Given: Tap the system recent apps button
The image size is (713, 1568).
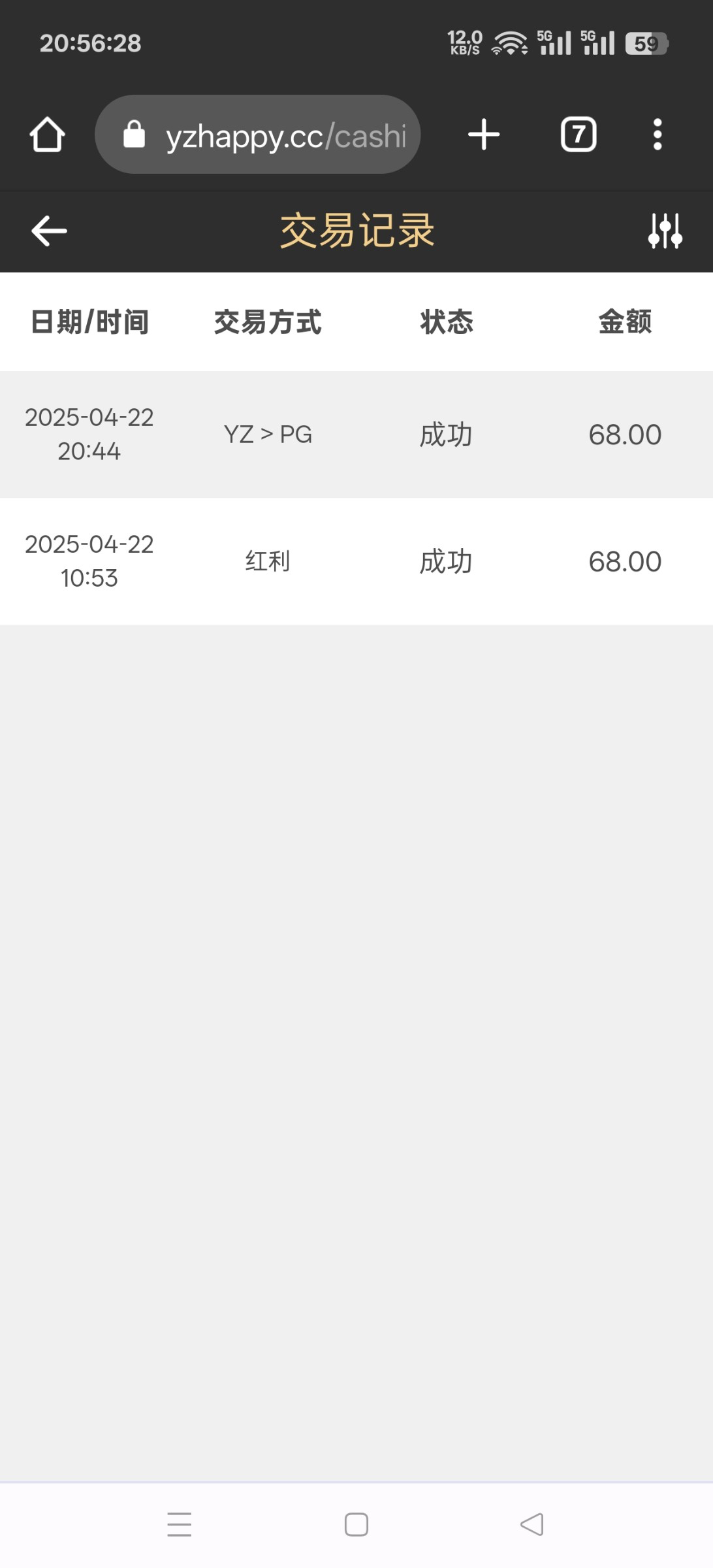Looking at the screenshot, I should point(180,1524).
